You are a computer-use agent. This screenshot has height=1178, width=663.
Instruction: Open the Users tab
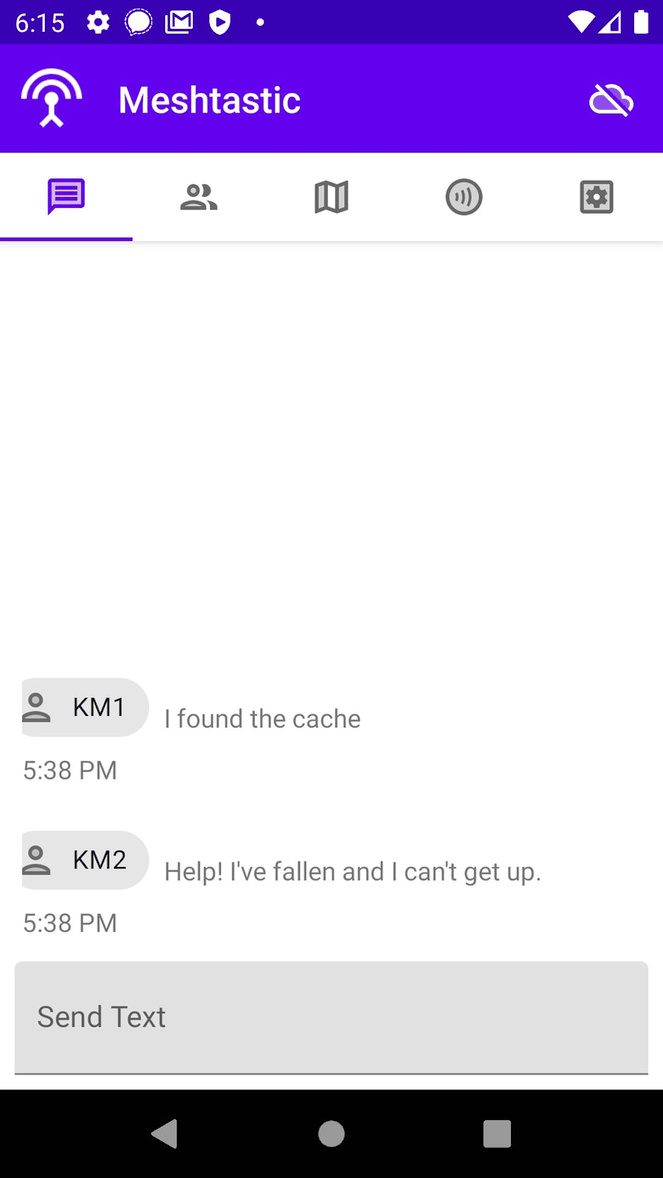click(199, 197)
